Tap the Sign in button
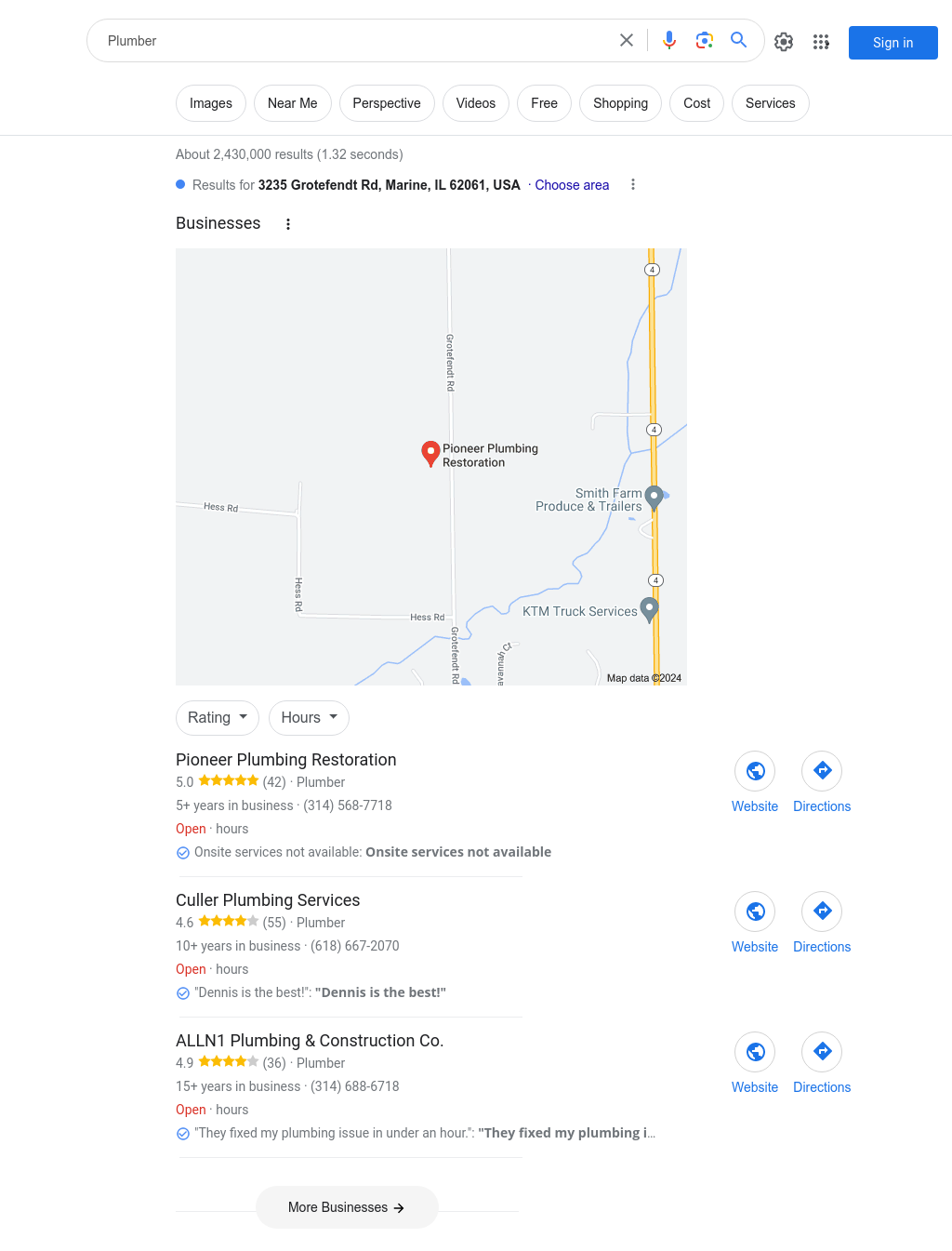 click(x=892, y=43)
